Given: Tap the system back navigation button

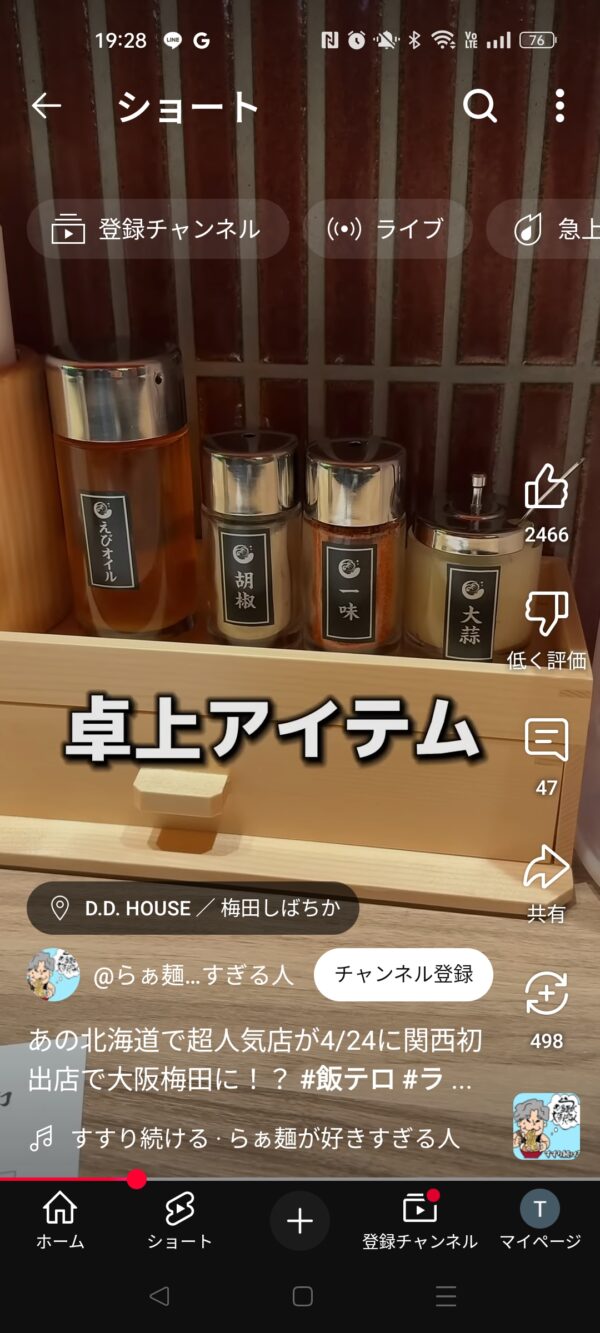Looking at the screenshot, I should pyautogui.click(x=158, y=1297).
